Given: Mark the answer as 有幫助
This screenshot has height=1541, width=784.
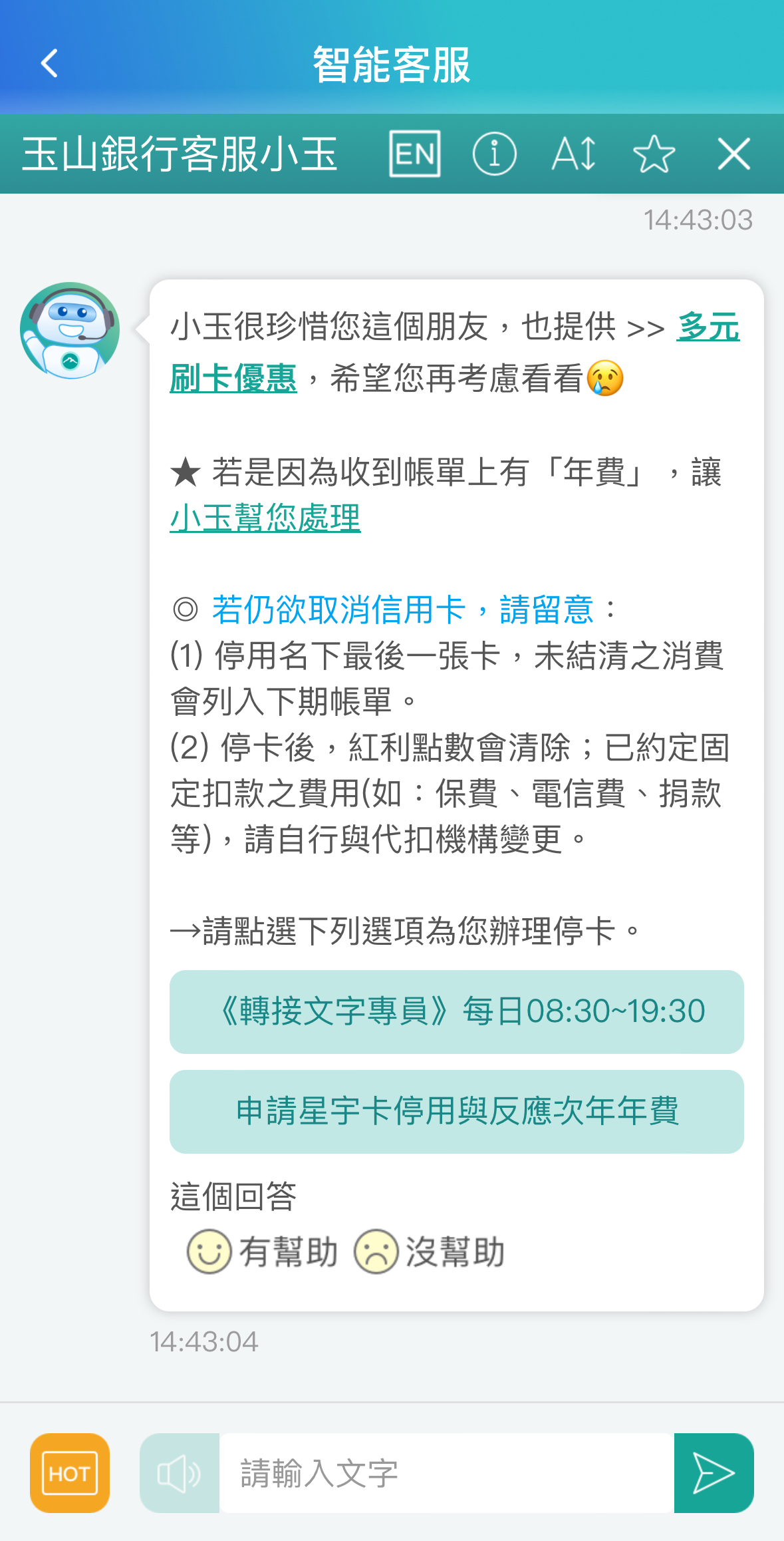Looking at the screenshot, I should [262, 1252].
